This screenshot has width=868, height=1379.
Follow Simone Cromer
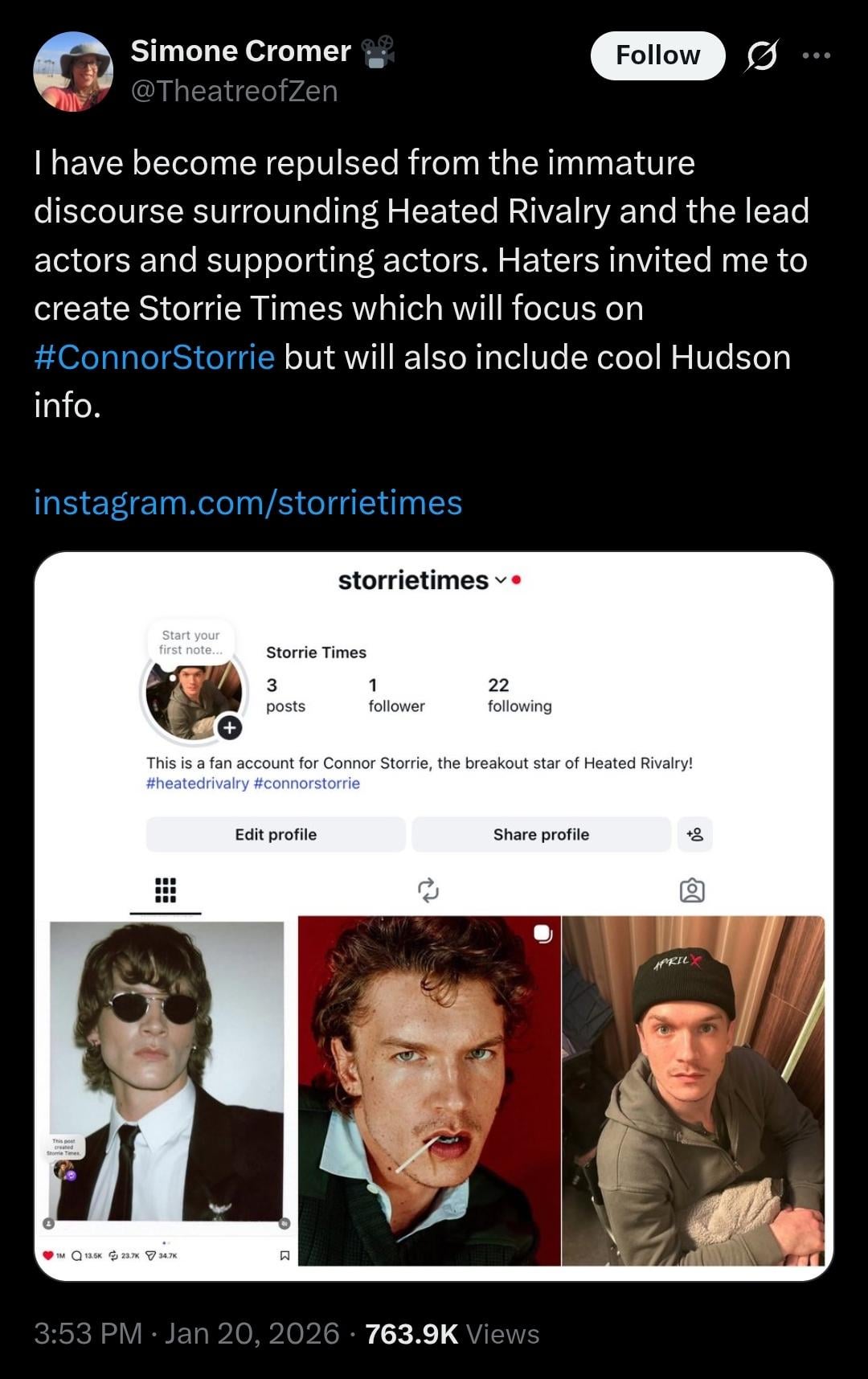657,55
